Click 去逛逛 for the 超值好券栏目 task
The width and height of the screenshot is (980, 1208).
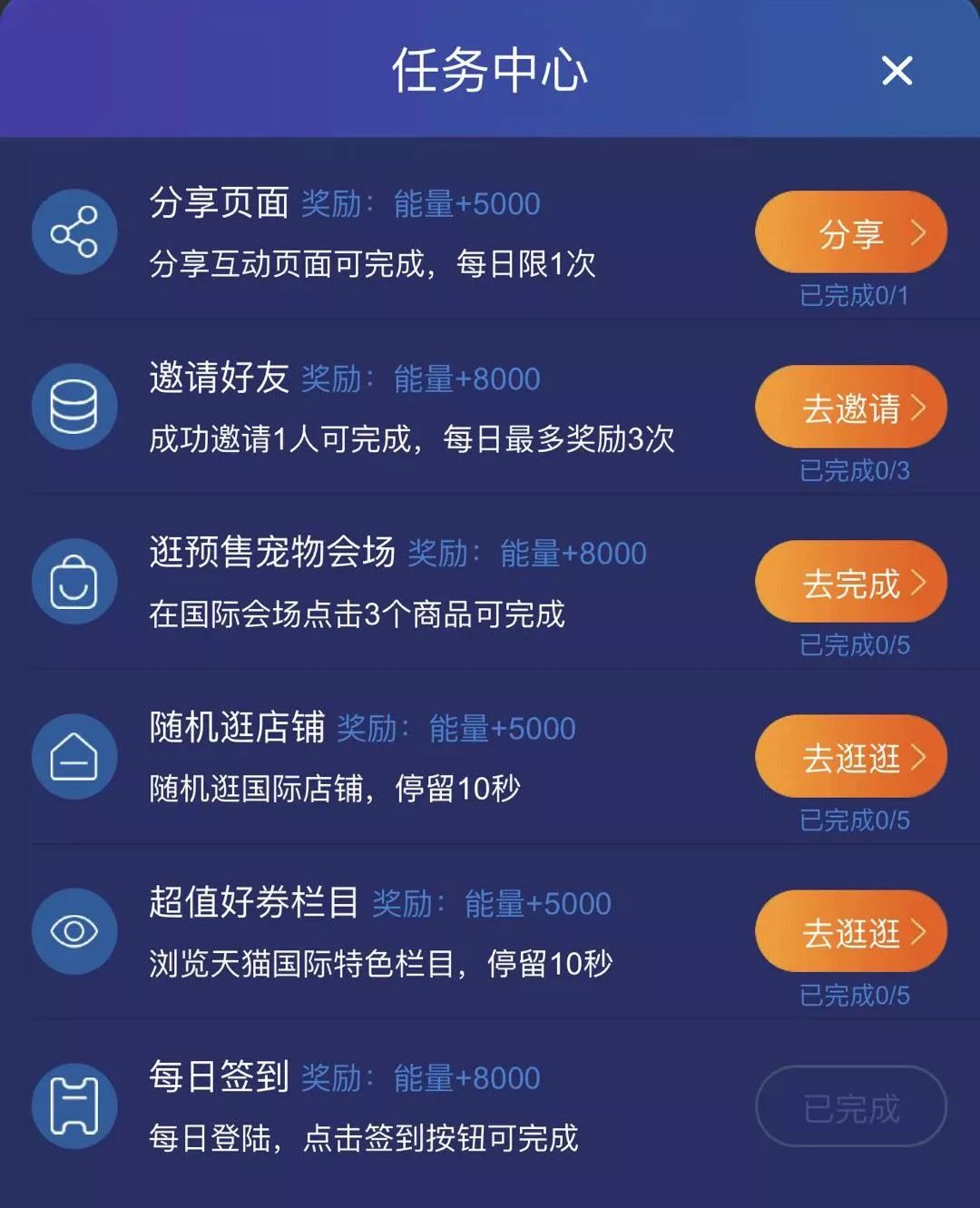coord(849,931)
